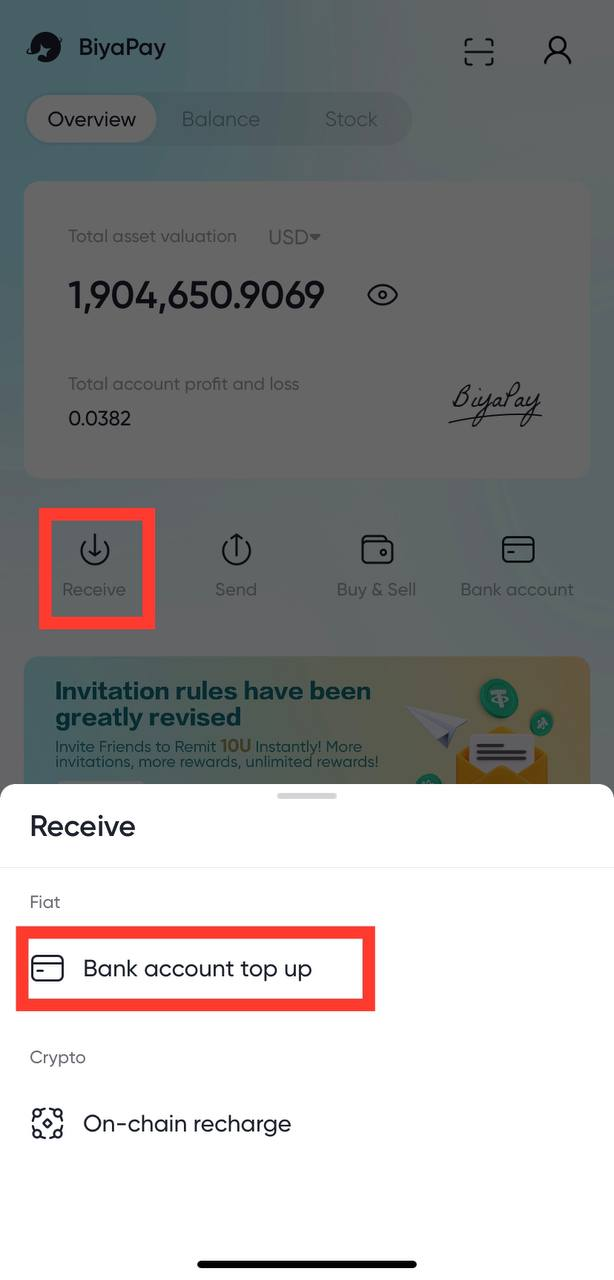Open the Bank account shortcut
614x1280 pixels.
pos(517,566)
